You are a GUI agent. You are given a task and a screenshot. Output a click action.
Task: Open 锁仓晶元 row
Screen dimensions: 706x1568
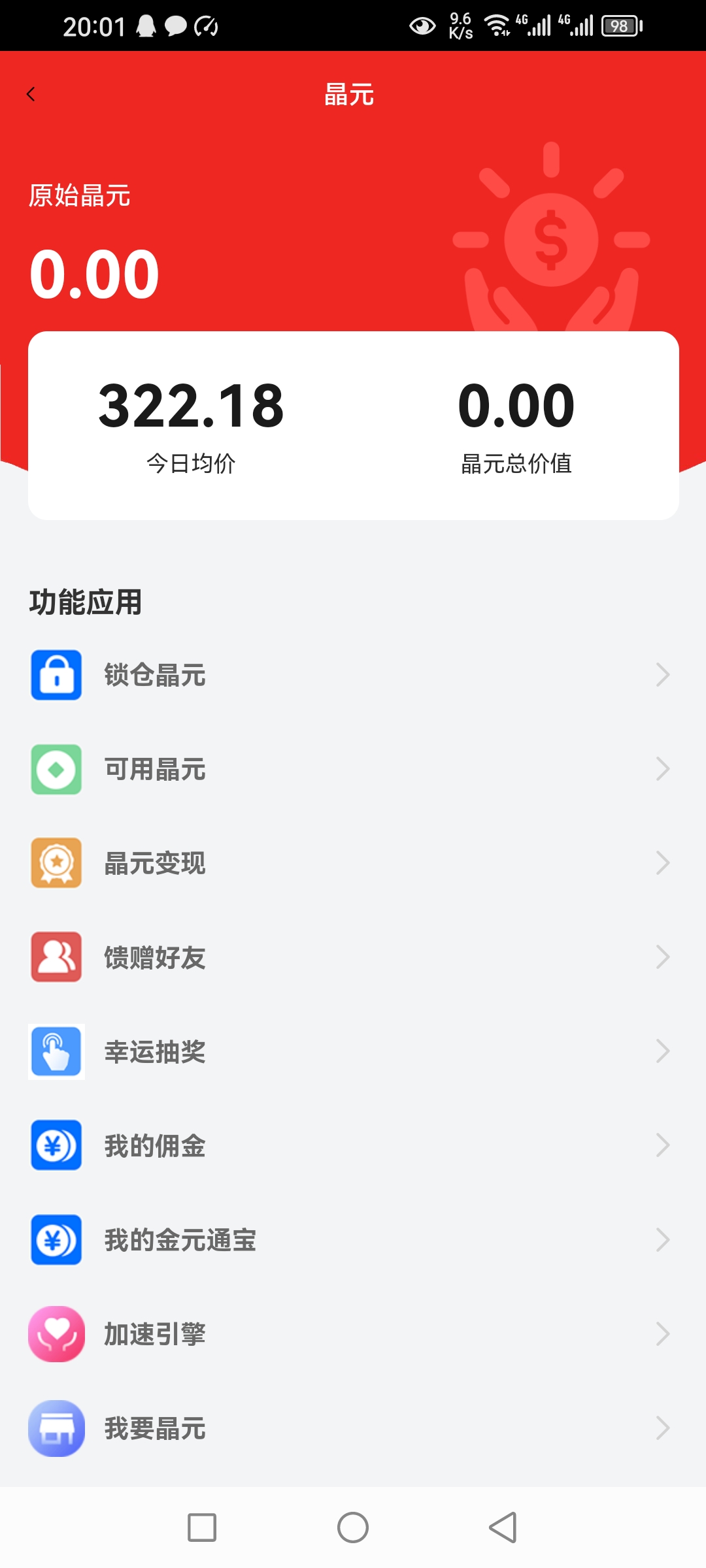pyautogui.click(x=353, y=675)
